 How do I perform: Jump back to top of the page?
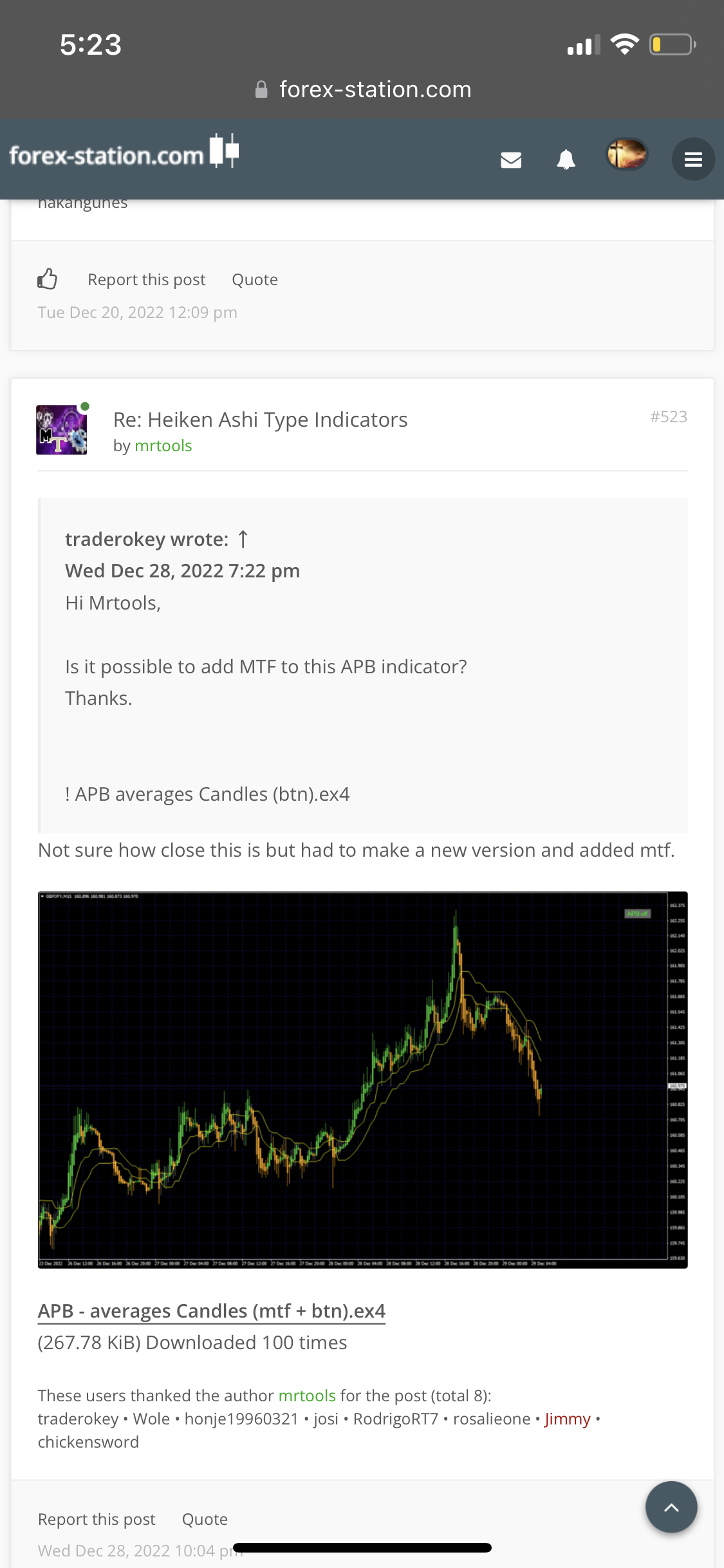[671, 1507]
